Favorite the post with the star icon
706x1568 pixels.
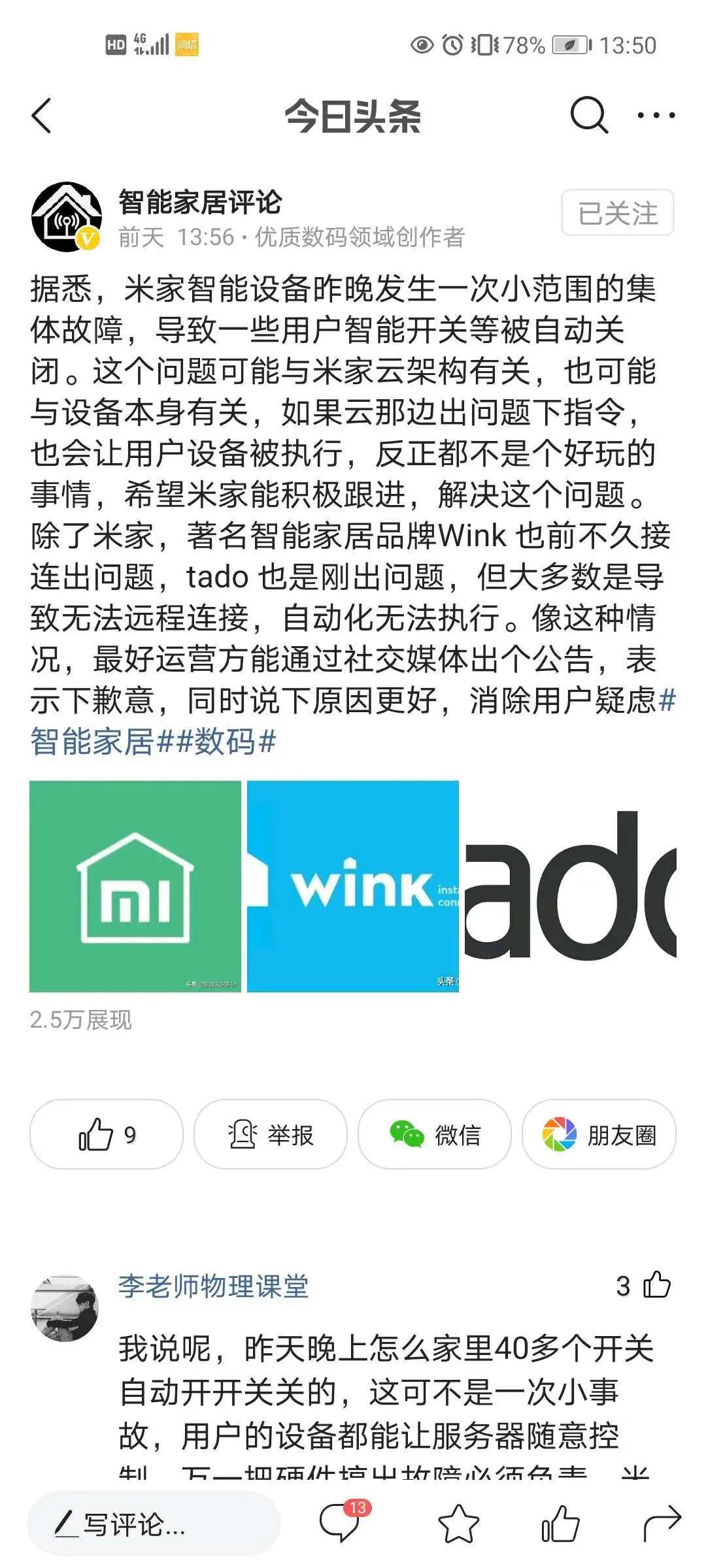pyautogui.click(x=458, y=1524)
